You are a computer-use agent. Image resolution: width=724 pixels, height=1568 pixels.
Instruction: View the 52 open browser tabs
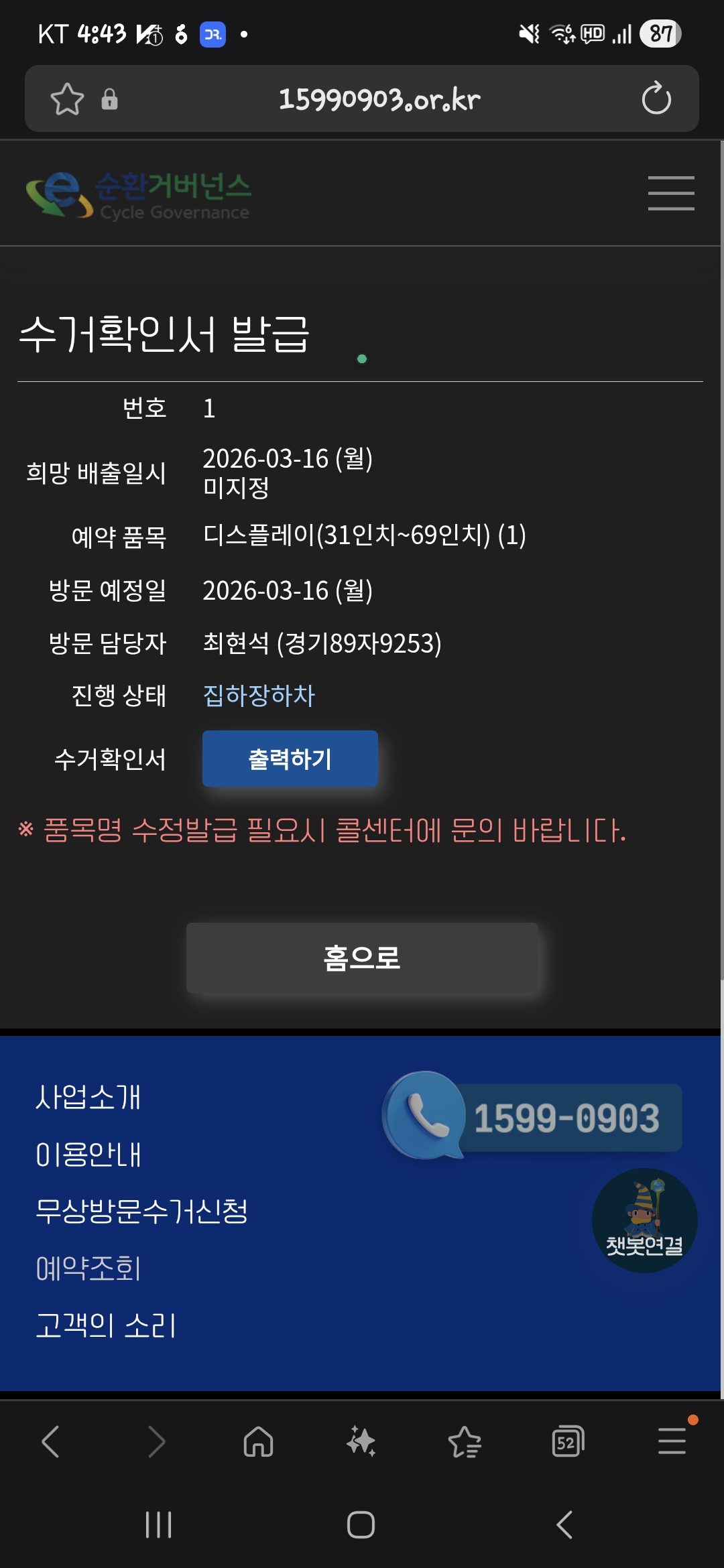(x=567, y=1441)
